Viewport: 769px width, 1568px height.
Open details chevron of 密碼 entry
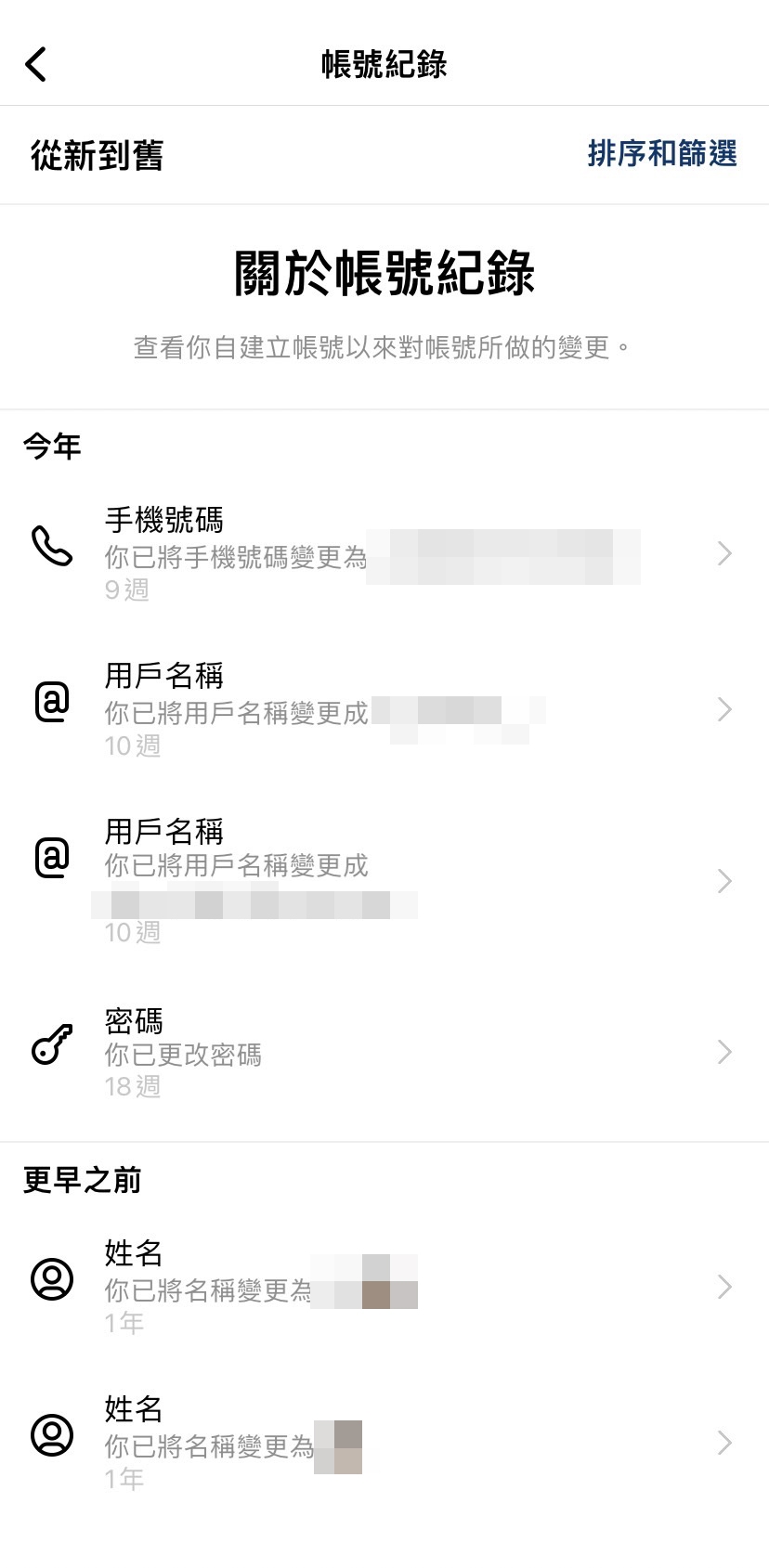[x=725, y=1052]
